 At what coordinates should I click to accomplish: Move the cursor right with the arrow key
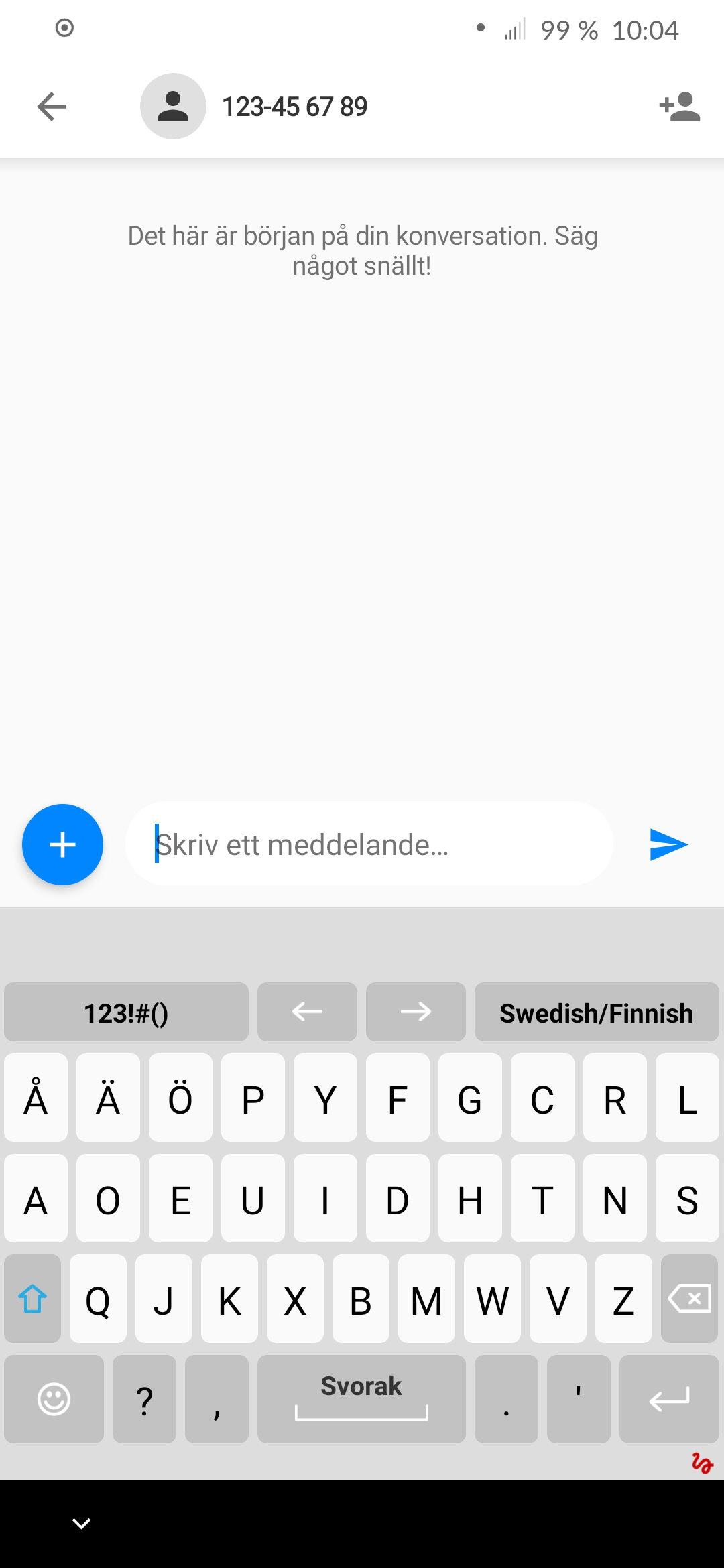tap(416, 1012)
